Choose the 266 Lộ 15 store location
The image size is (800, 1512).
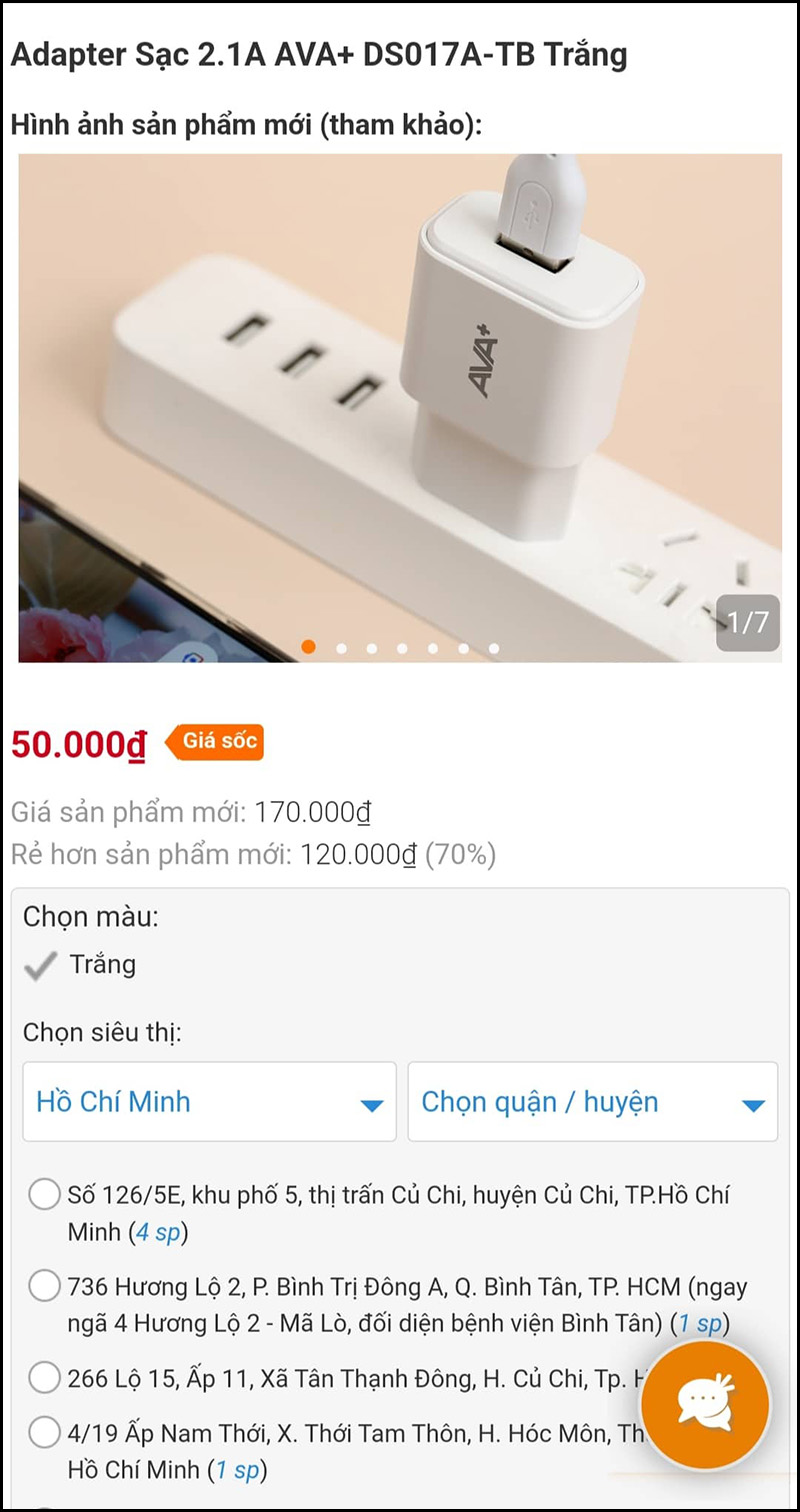pyautogui.click(x=43, y=1377)
